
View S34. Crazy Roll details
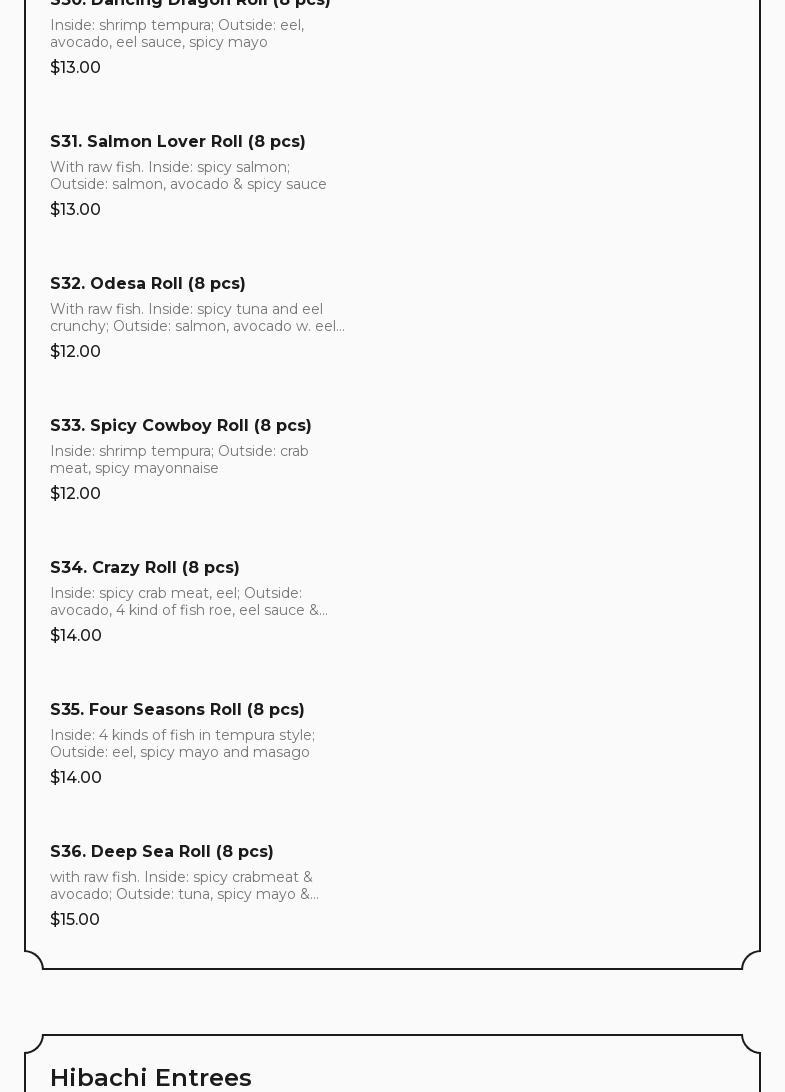[x=145, y=568]
